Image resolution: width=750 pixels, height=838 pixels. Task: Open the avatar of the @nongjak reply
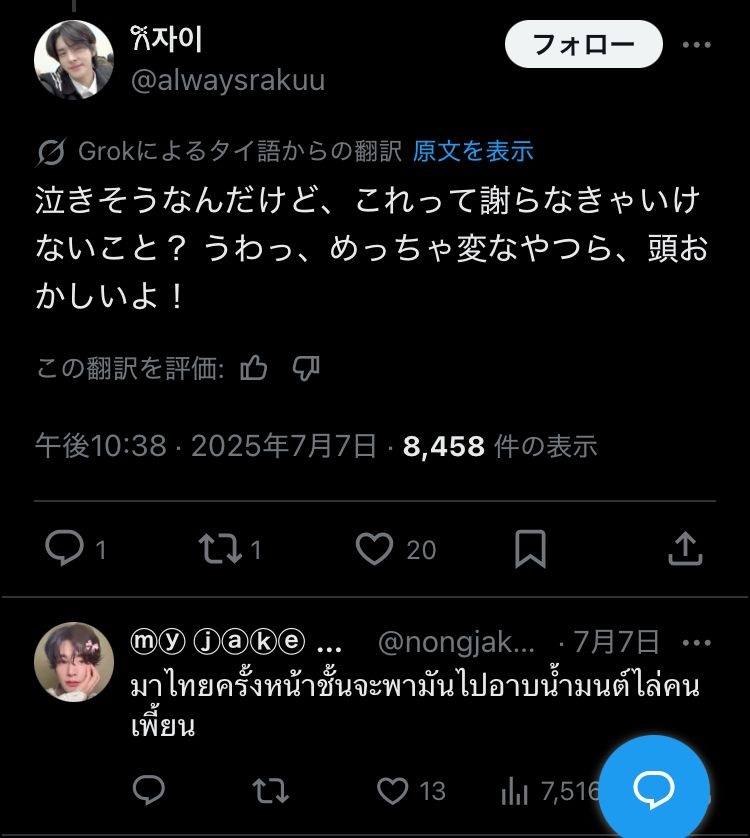tap(74, 662)
